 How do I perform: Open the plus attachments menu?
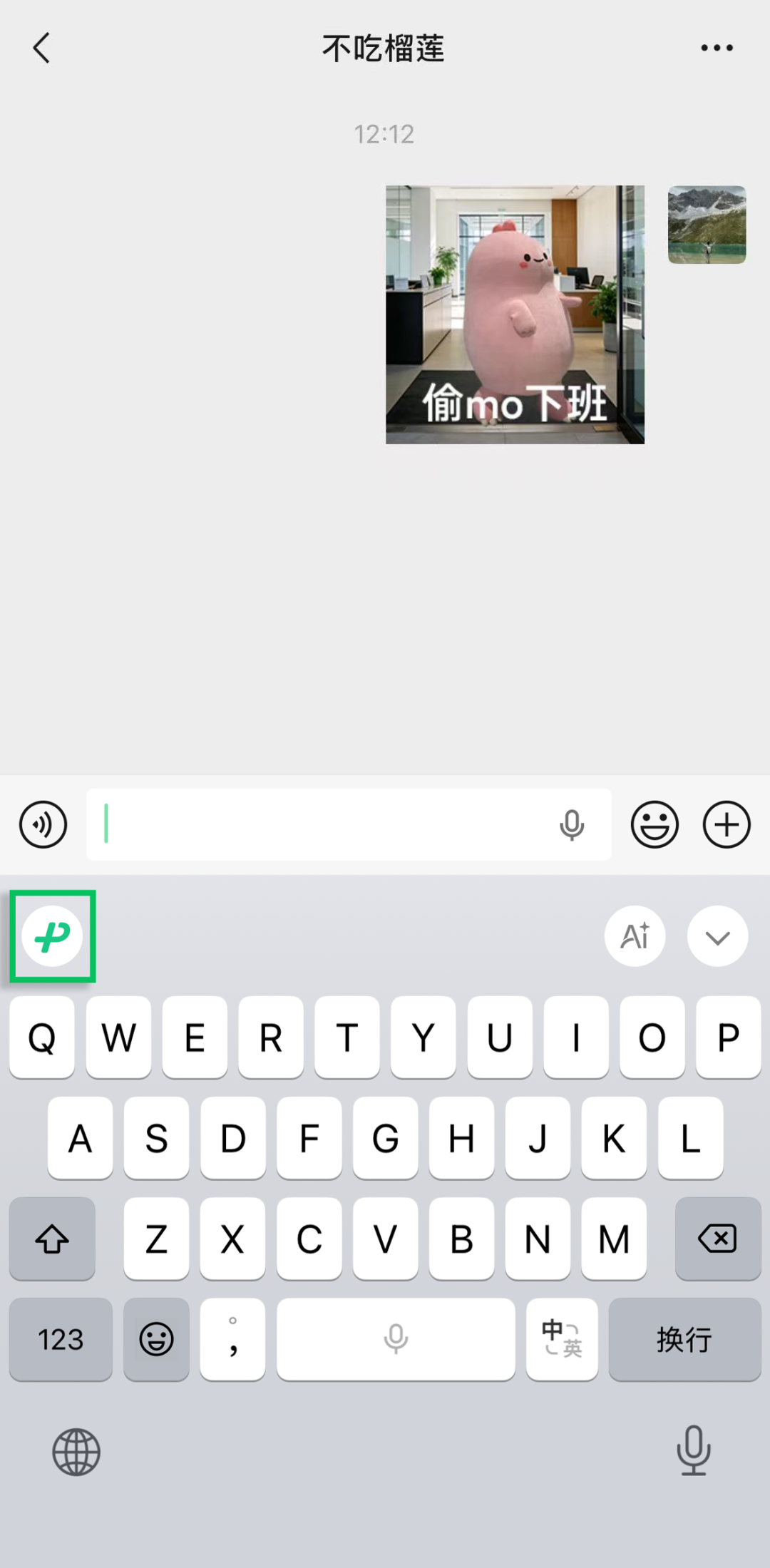[727, 824]
